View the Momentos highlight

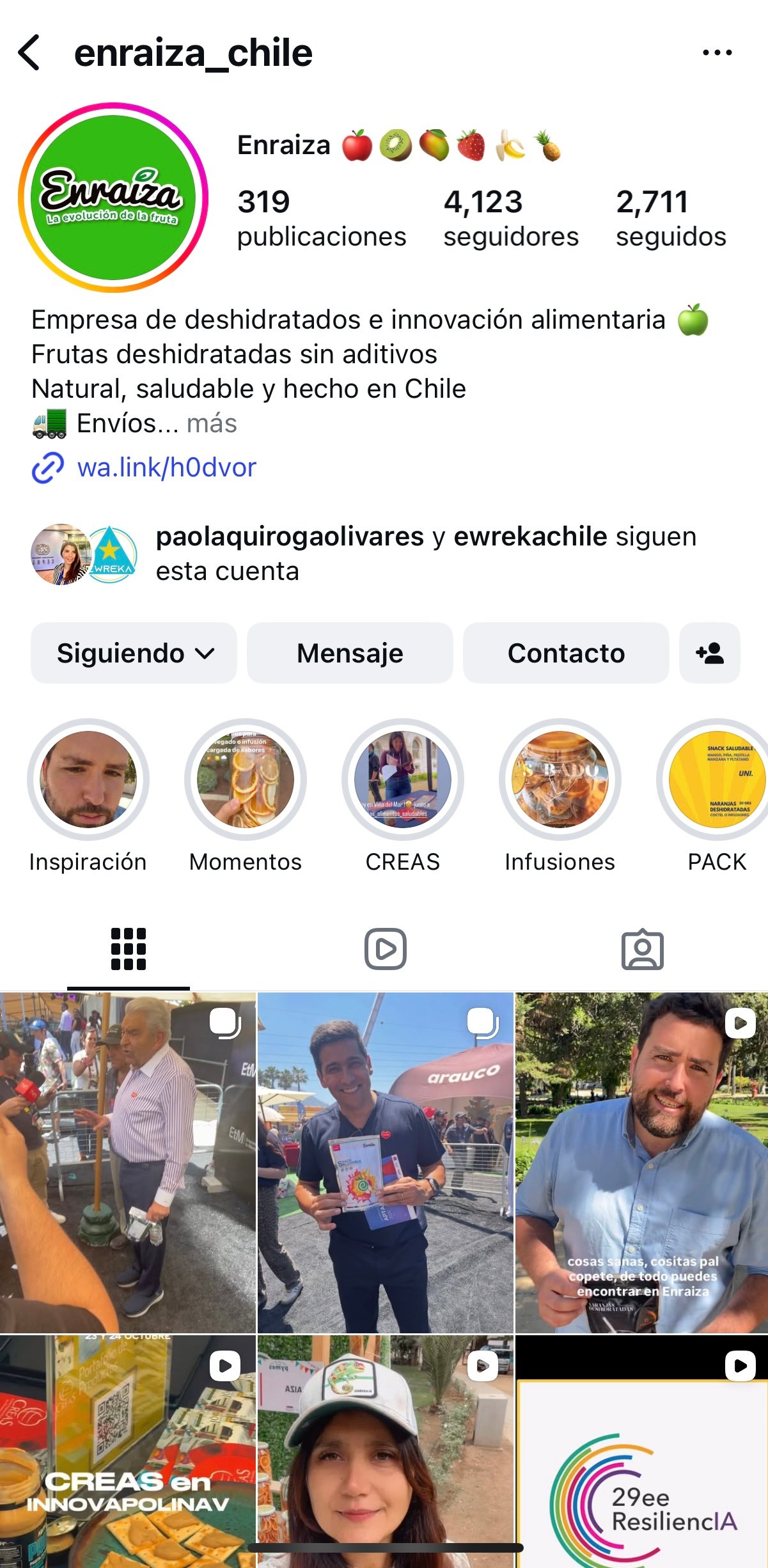tap(246, 780)
